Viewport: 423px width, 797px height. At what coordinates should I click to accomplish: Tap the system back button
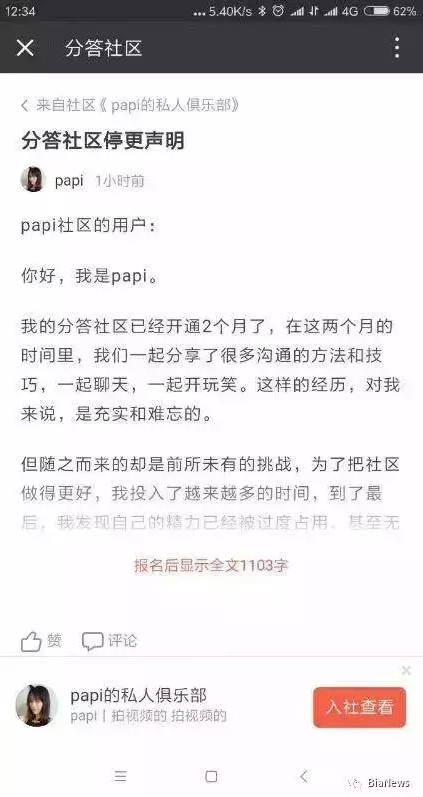point(304,776)
